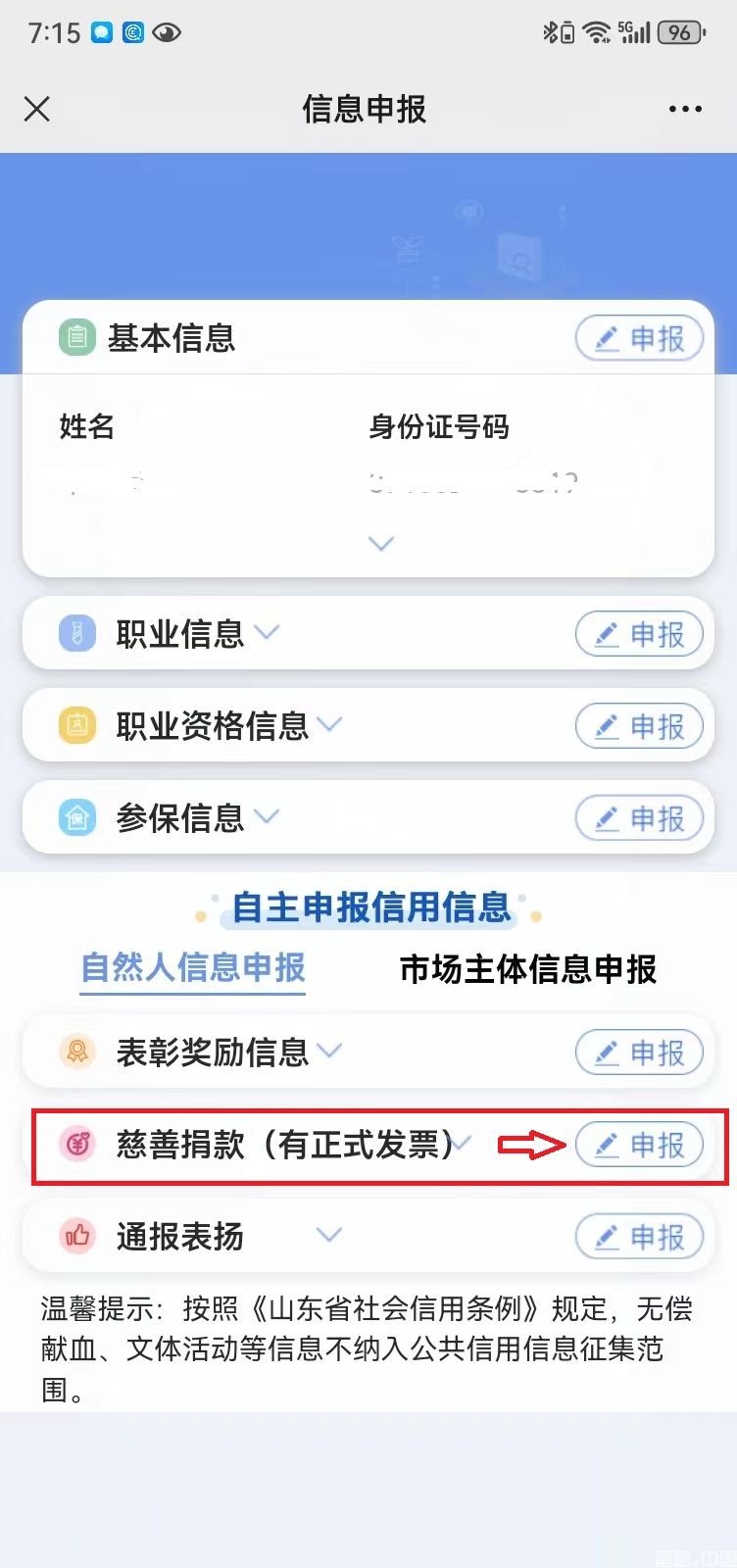Tap 申报 next to 通报表扬
The width and height of the screenshot is (737, 1568).
639,1237
